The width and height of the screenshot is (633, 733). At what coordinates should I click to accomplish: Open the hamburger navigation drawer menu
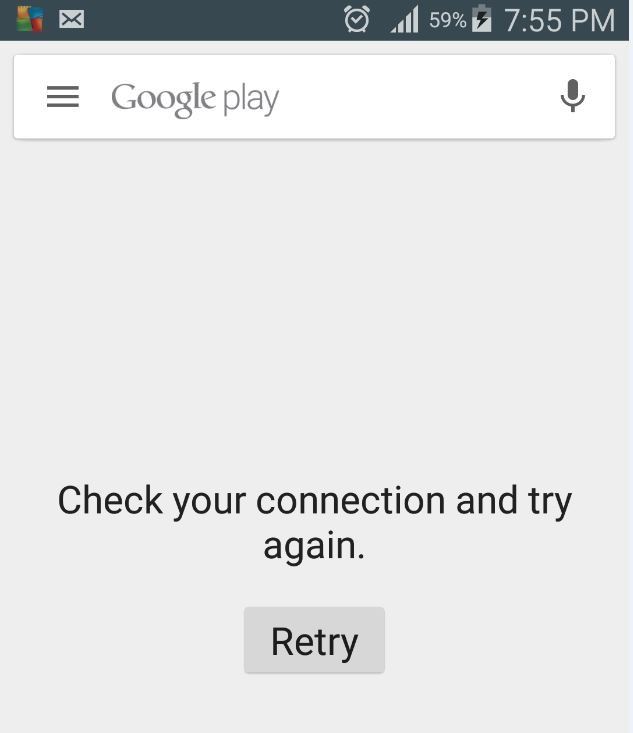pos(63,97)
